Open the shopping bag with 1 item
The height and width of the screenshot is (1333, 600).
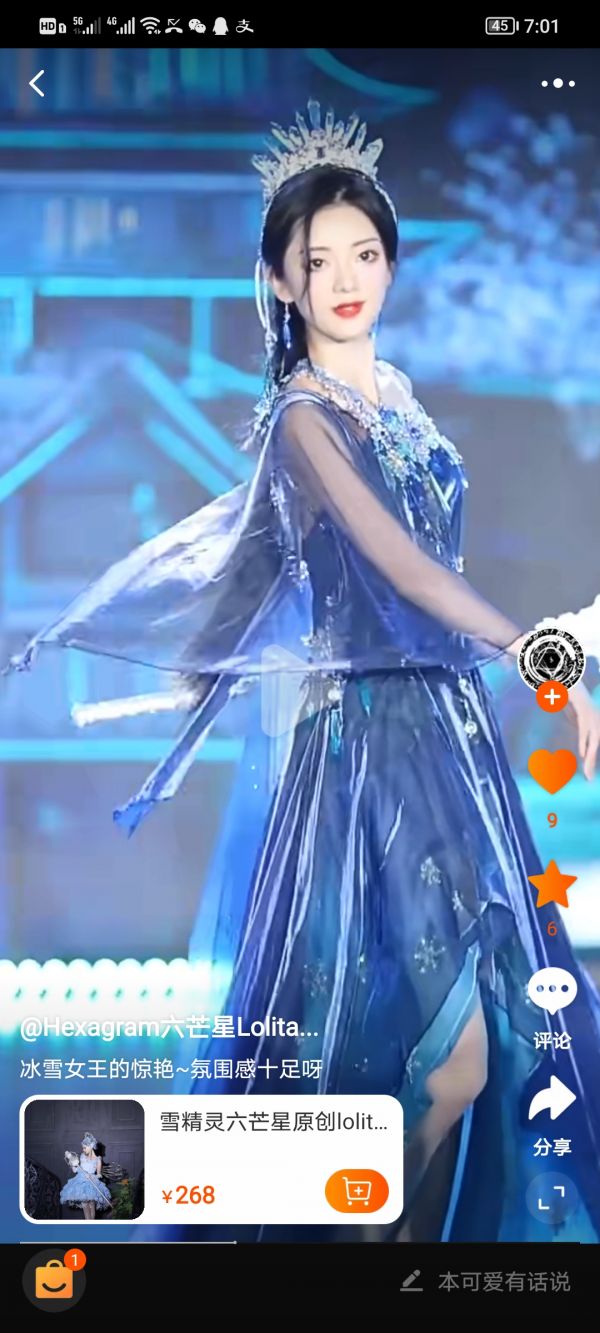tap(54, 1281)
